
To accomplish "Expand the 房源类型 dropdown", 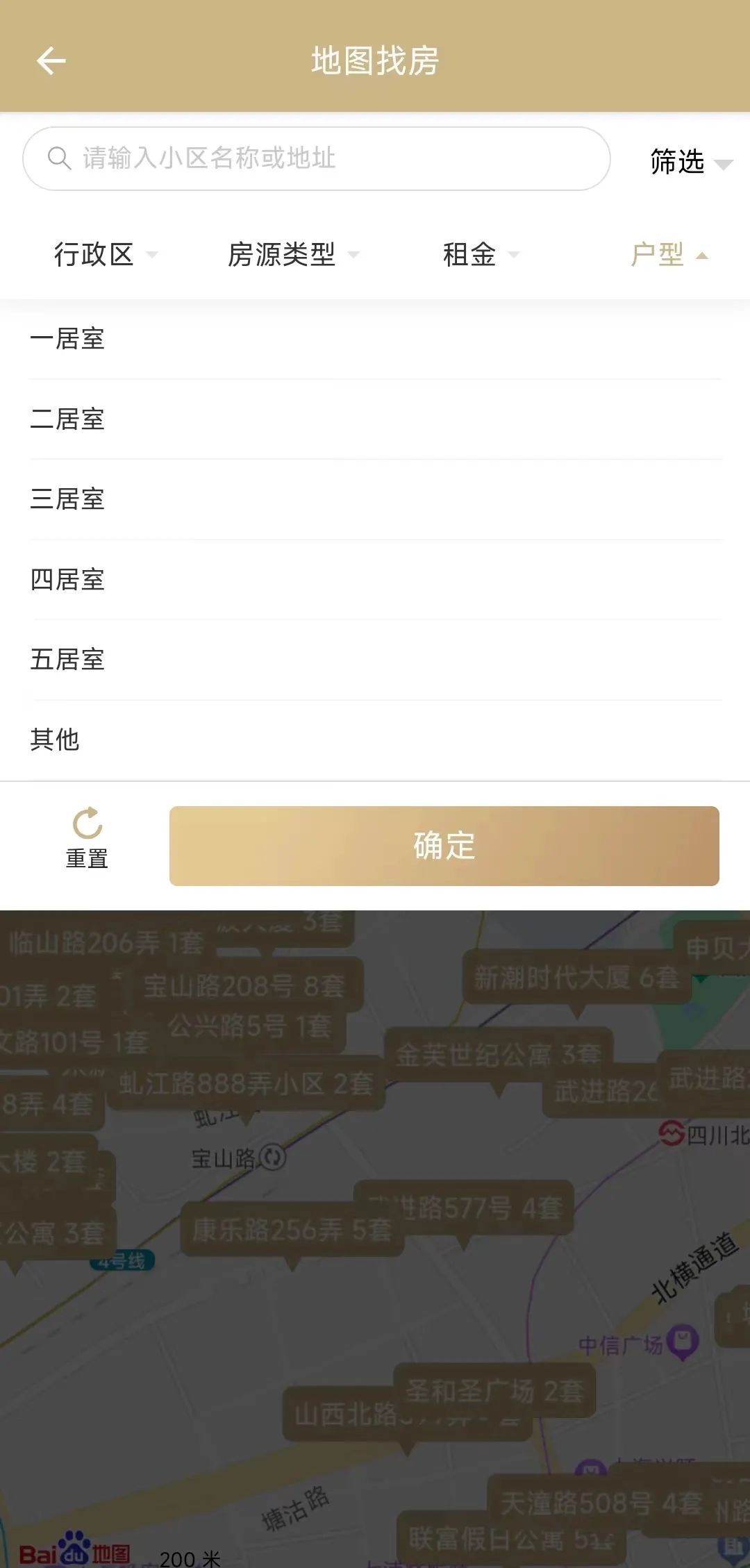I will click(x=293, y=255).
